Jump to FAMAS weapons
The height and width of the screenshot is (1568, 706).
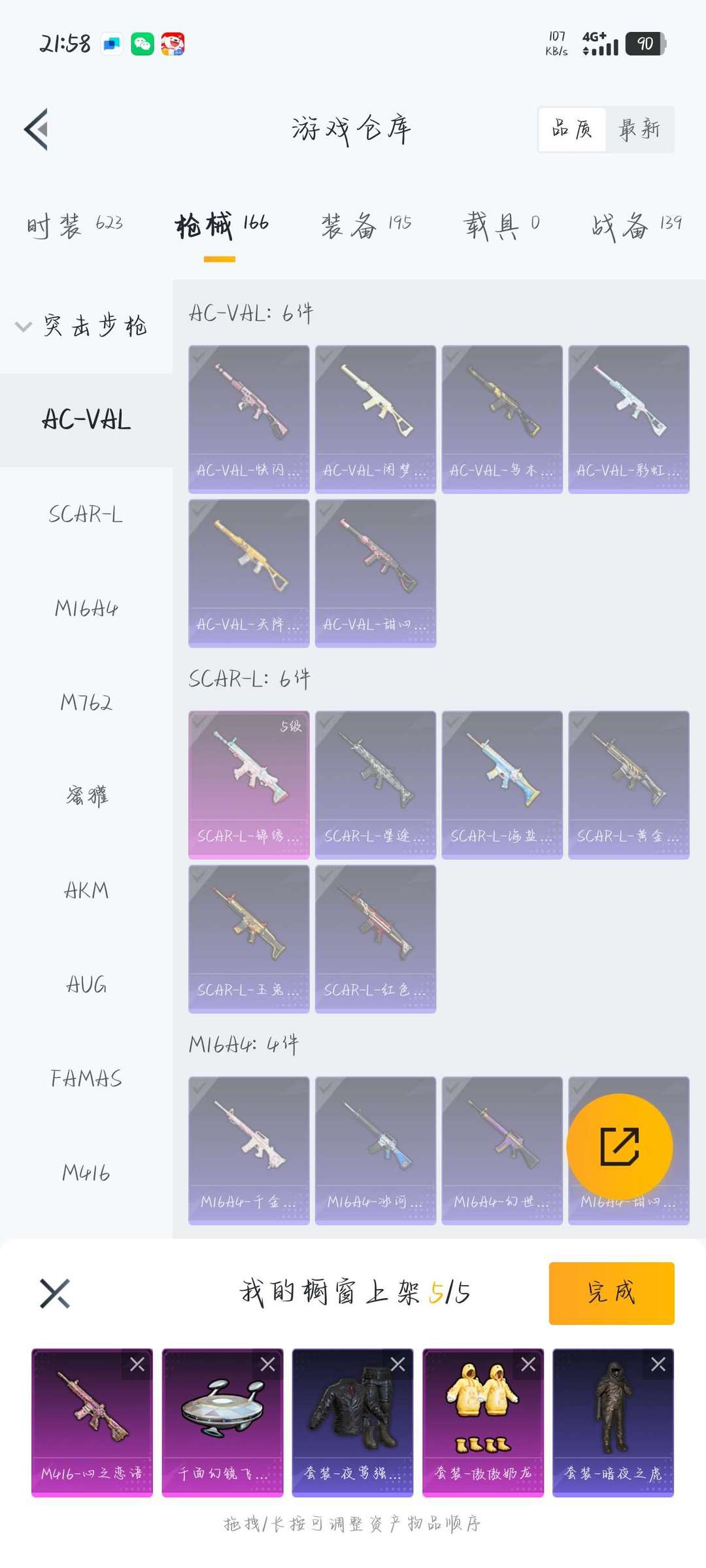[x=86, y=1079]
